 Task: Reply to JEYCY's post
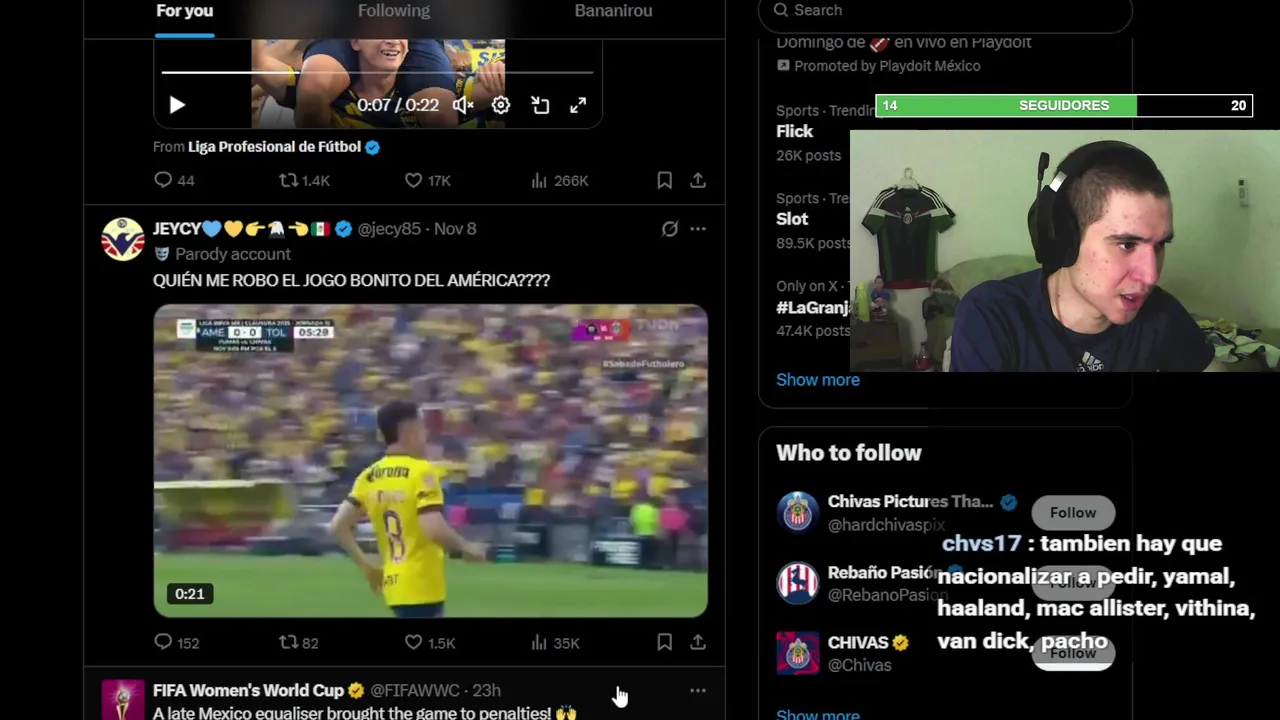click(x=163, y=643)
